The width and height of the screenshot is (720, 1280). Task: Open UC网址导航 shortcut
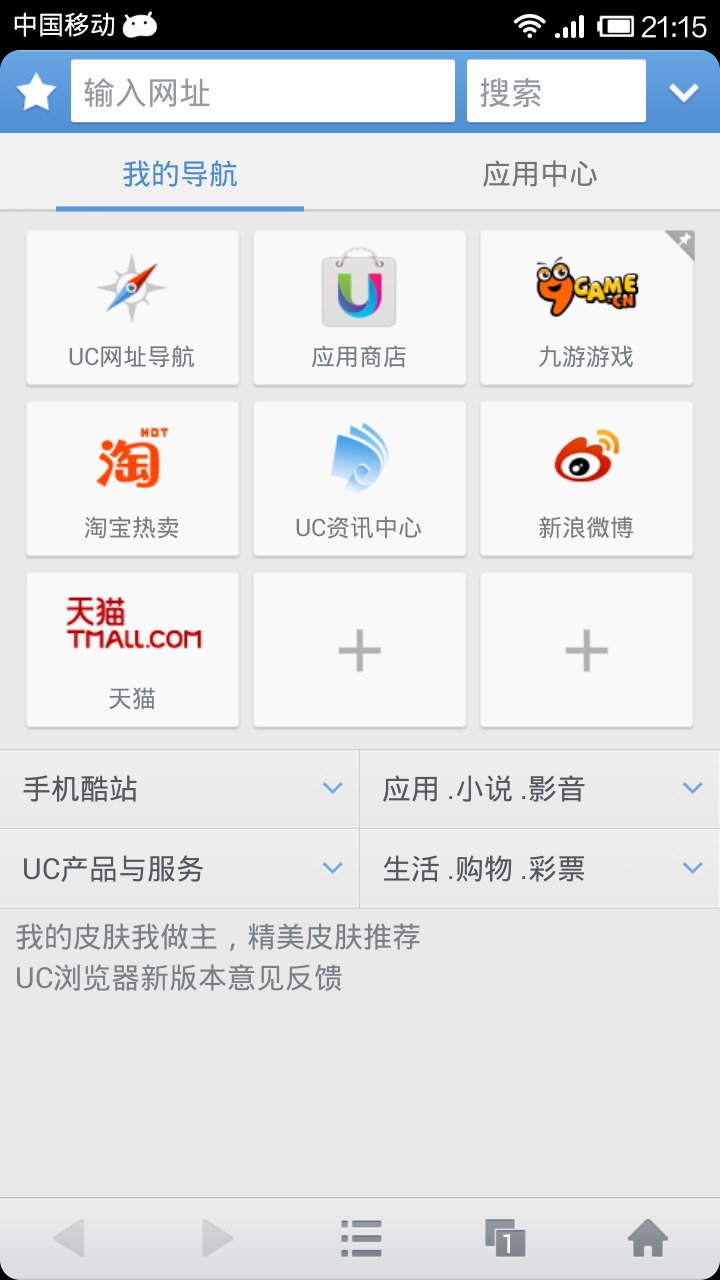tap(132, 307)
